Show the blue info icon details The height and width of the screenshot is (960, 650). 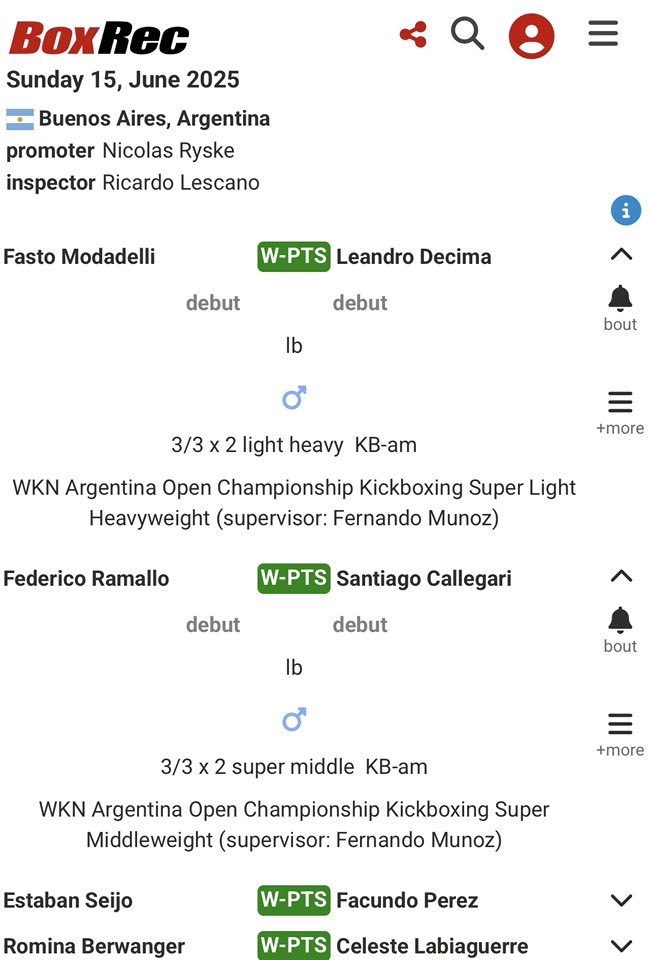click(626, 211)
